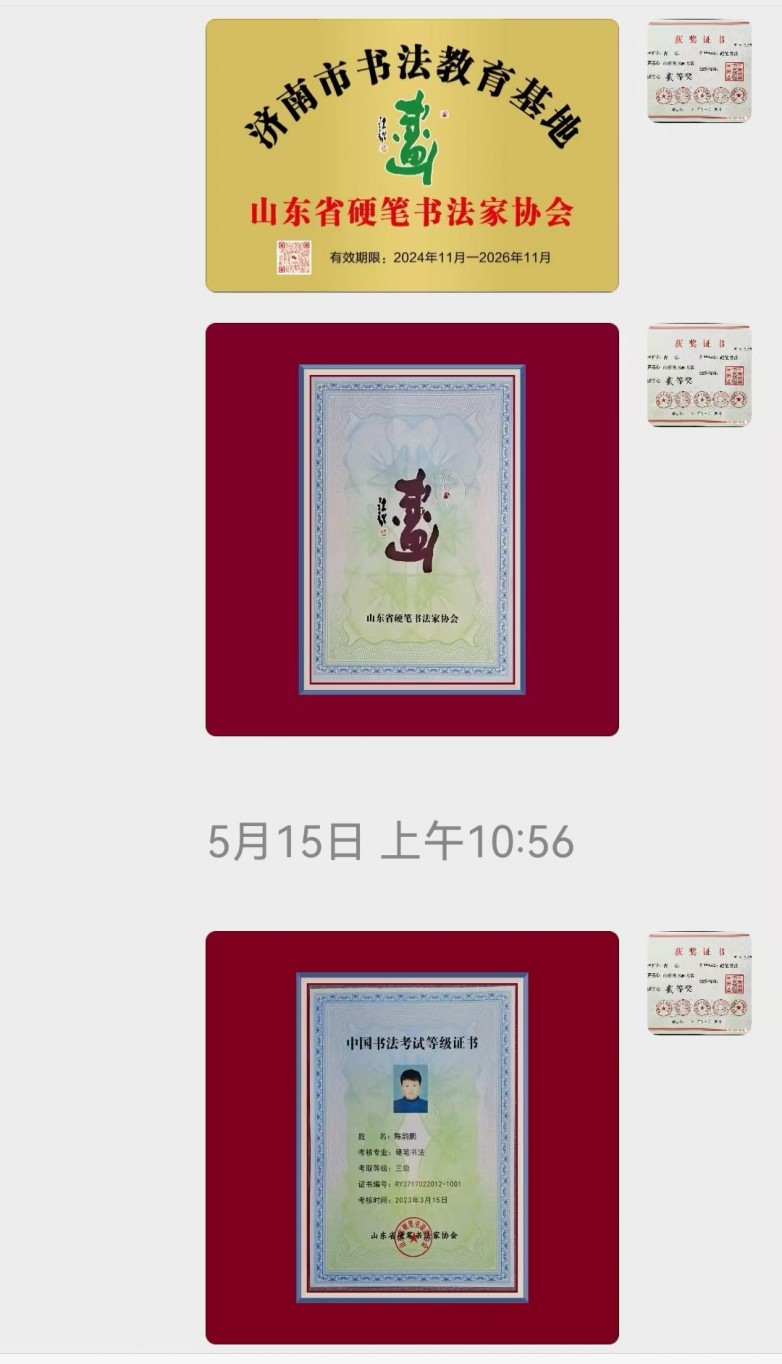Tap sender avatar beside the 等级证书 image
The height and width of the screenshot is (1364, 782).
(698, 983)
